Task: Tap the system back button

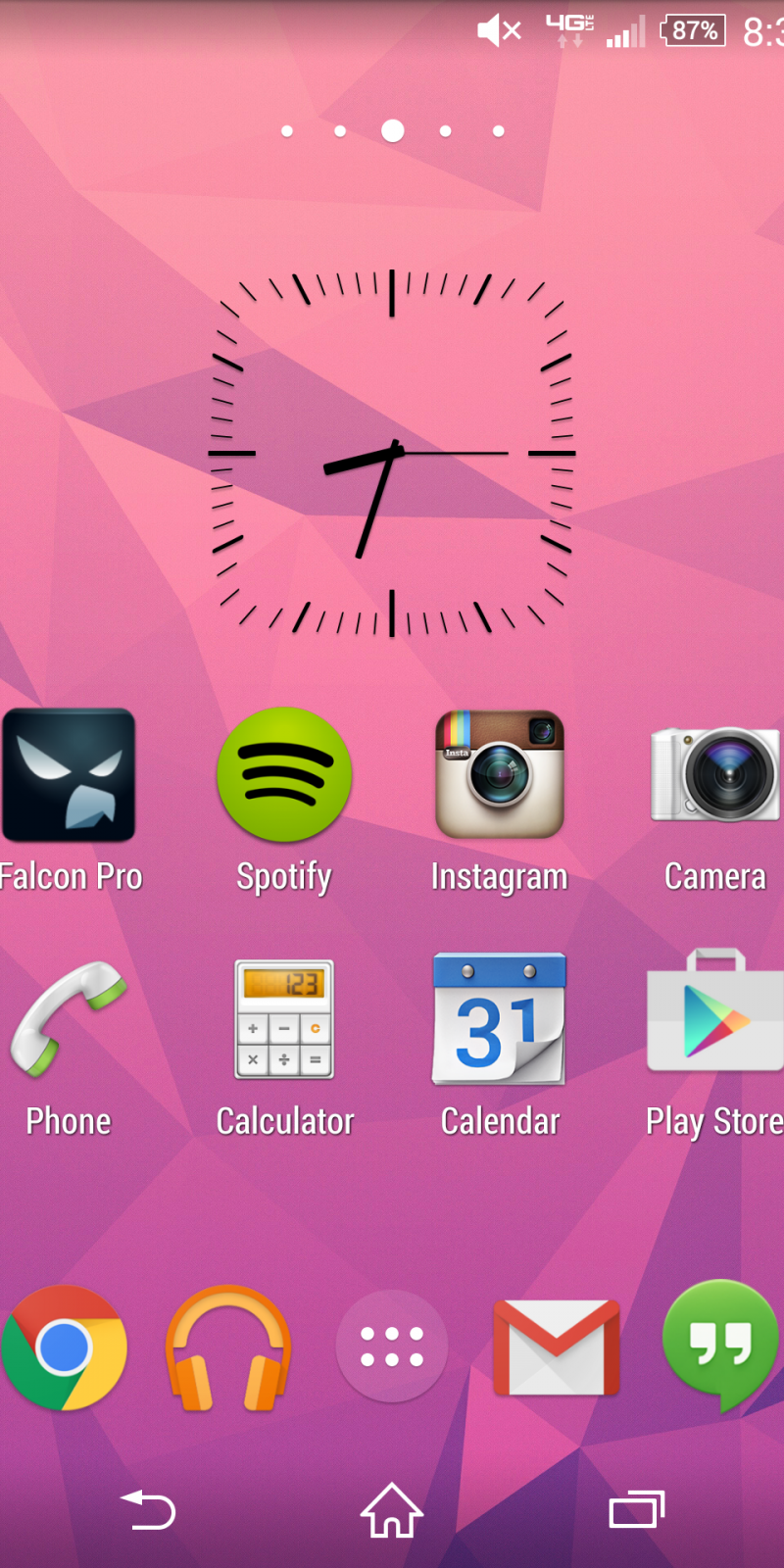Action: [148, 1510]
